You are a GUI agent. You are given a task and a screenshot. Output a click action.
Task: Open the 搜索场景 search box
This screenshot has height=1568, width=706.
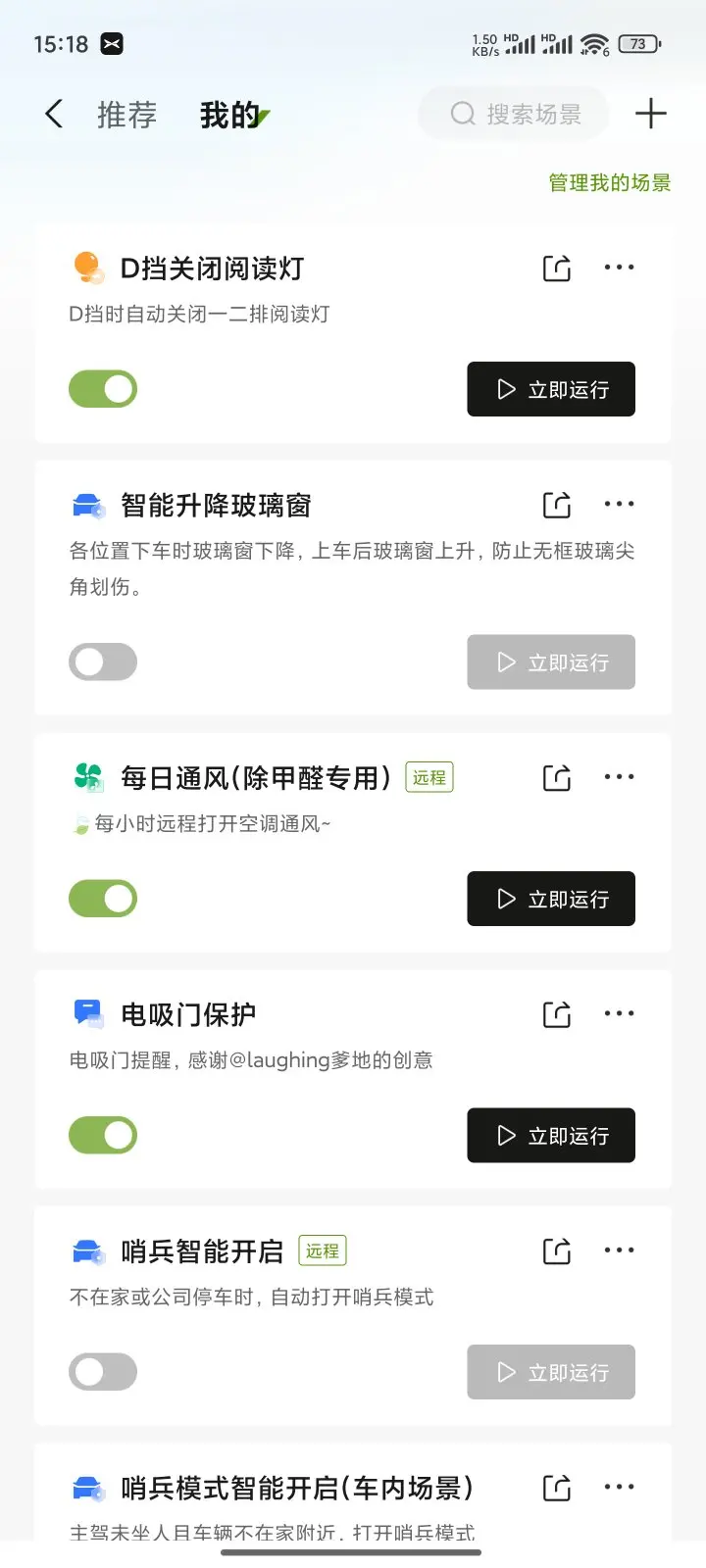(515, 115)
